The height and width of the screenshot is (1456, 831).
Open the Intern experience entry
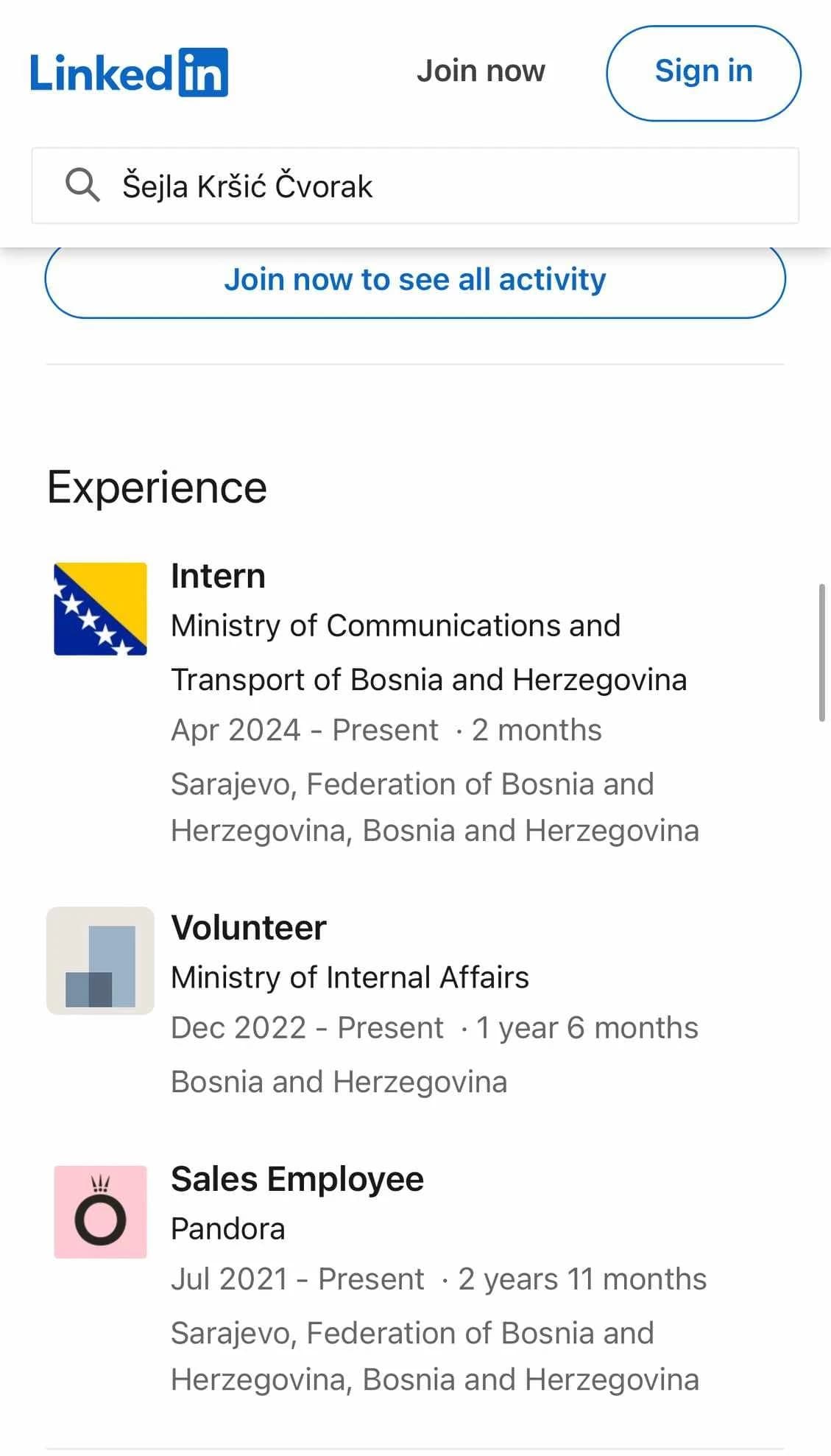tap(415, 703)
